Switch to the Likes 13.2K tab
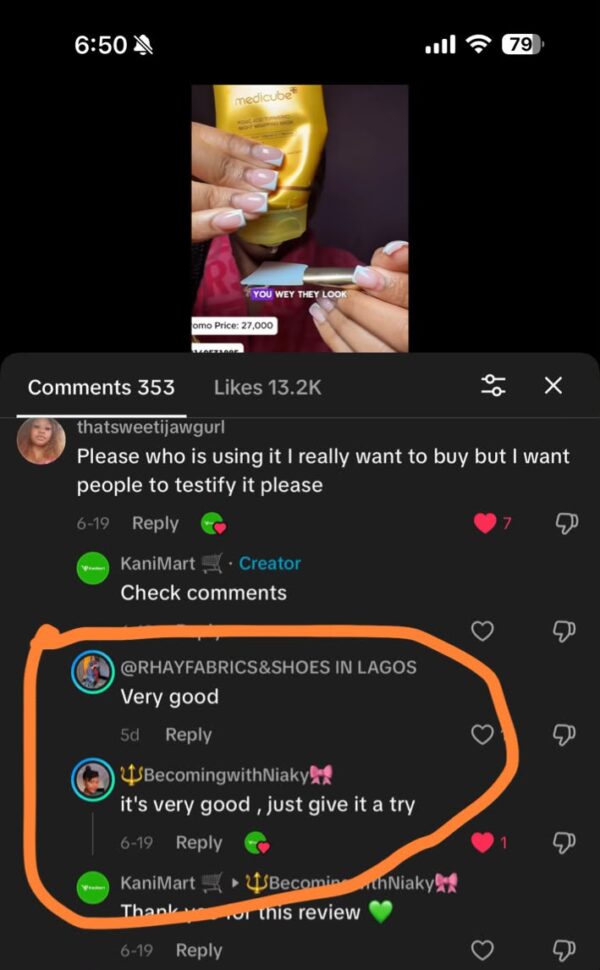 point(267,388)
